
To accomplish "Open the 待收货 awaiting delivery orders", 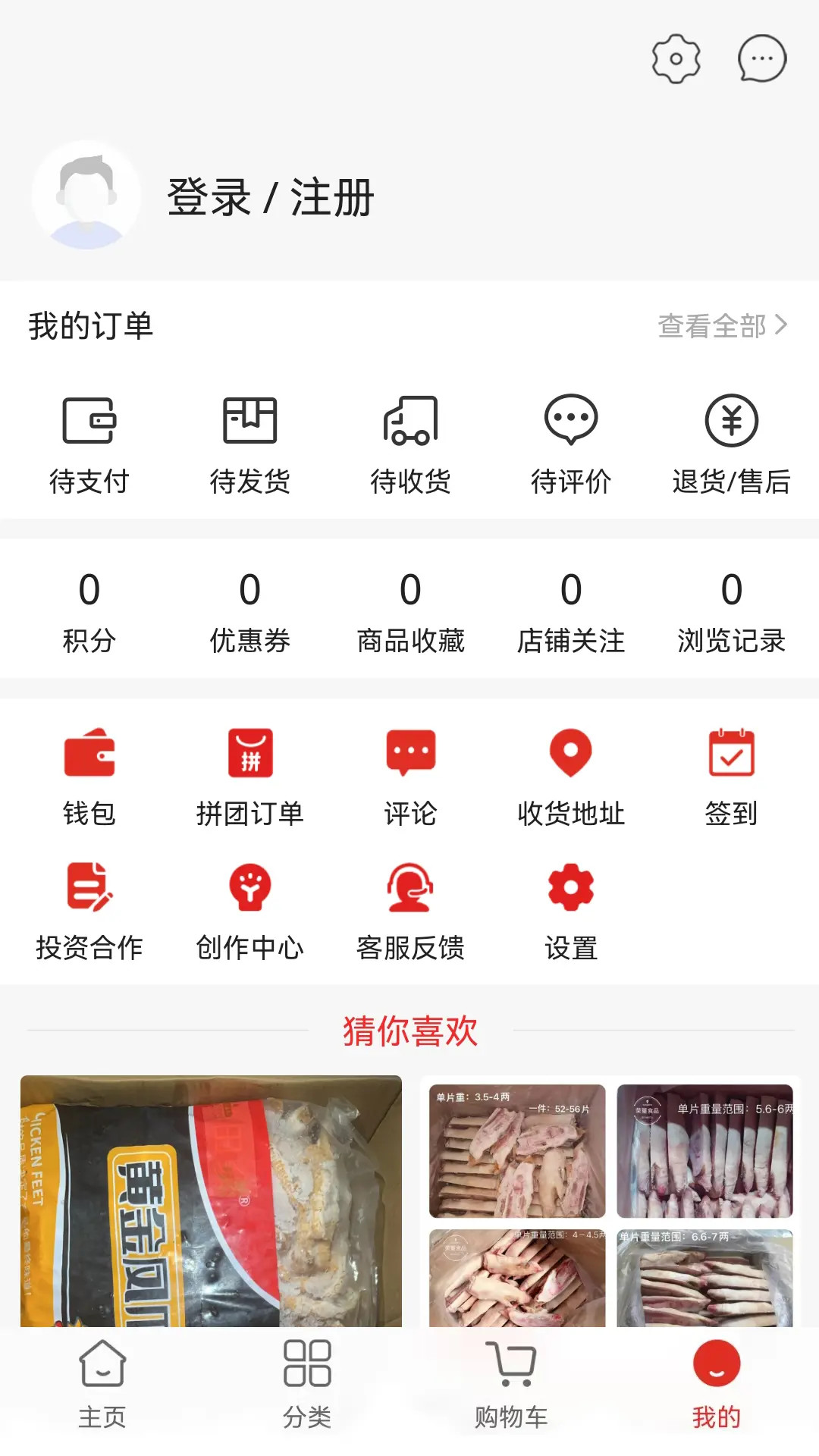I will pos(411,444).
